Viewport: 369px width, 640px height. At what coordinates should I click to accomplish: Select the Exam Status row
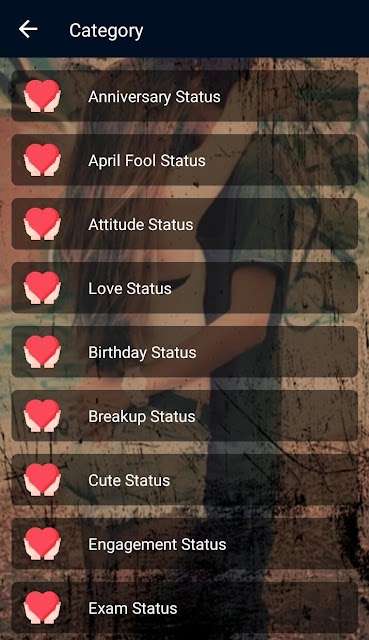[184, 608]
